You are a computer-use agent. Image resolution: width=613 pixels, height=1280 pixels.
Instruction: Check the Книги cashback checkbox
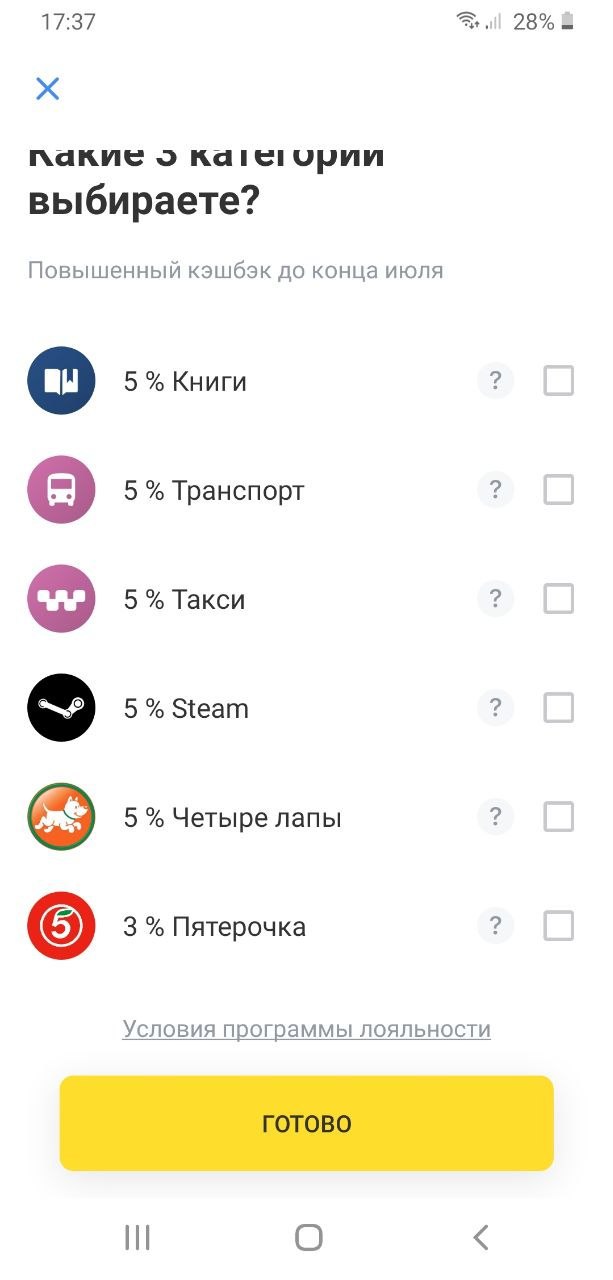(558, 381)
